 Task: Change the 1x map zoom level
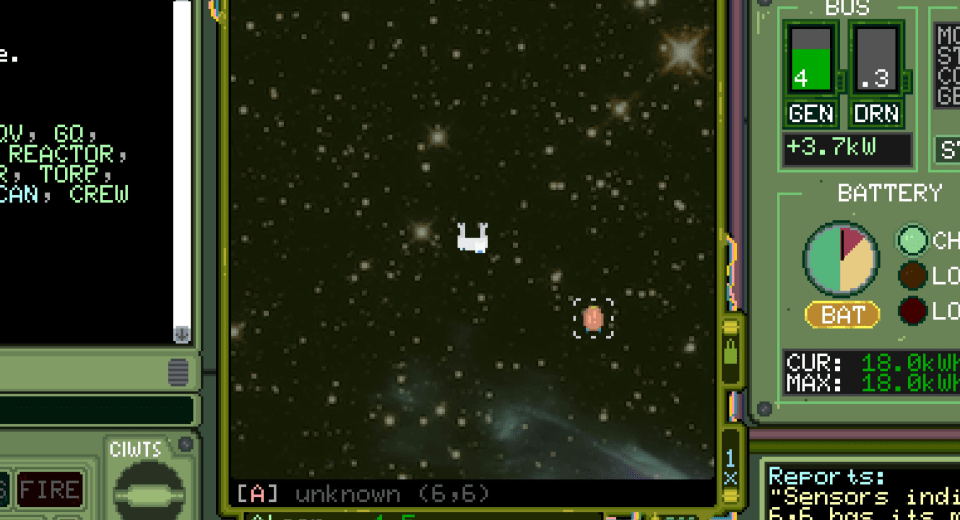point(731,465)
